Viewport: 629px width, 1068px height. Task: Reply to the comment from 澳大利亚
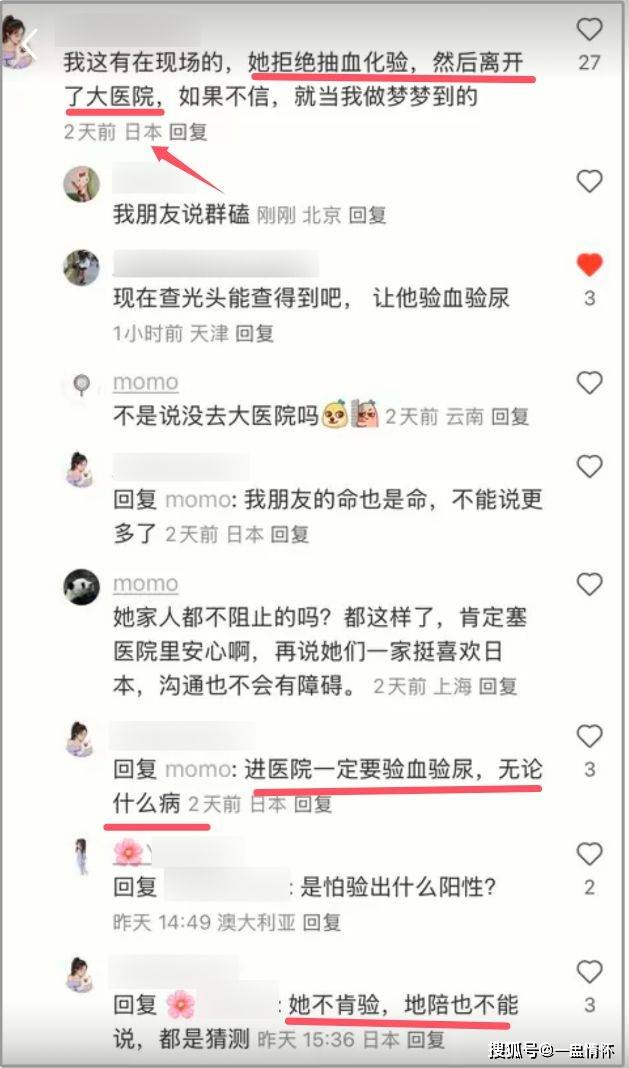(x=322, y=921)
